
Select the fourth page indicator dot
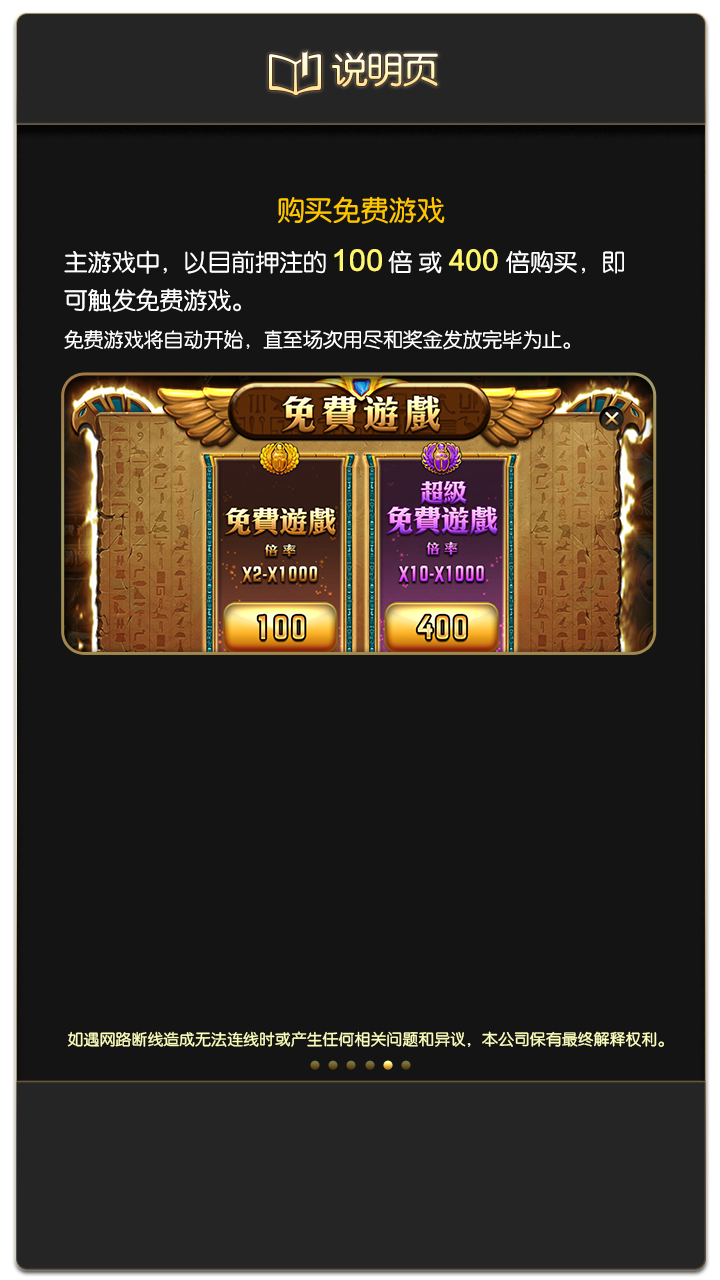(x=370, y=1065)
